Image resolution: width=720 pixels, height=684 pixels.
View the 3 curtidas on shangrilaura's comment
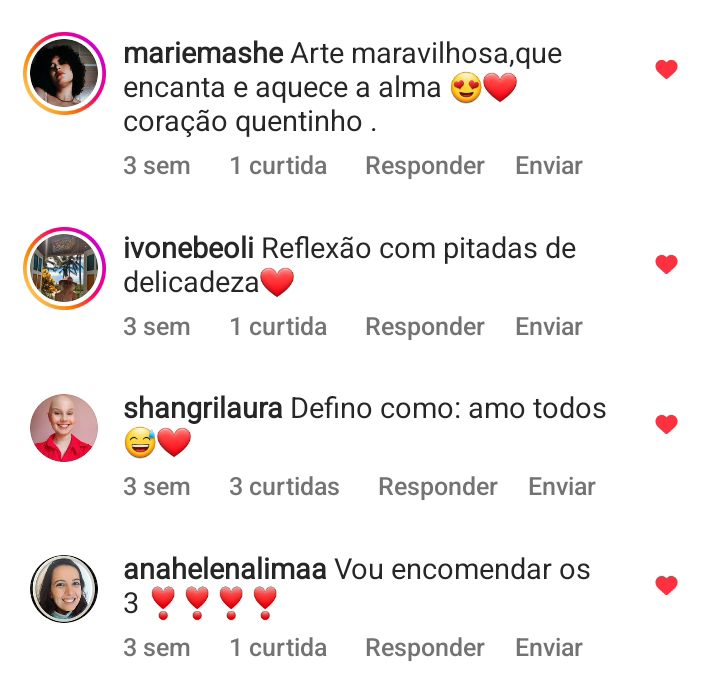click(284, 487)
